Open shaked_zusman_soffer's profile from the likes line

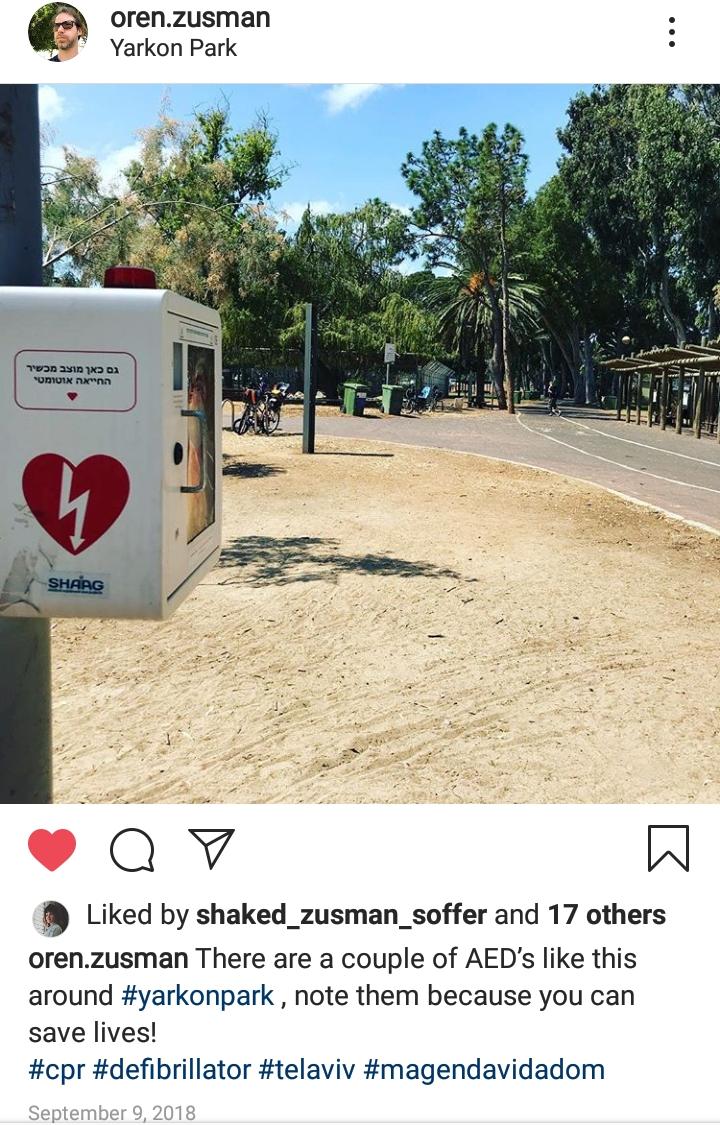pyautogui.click(x=341, y=915)
